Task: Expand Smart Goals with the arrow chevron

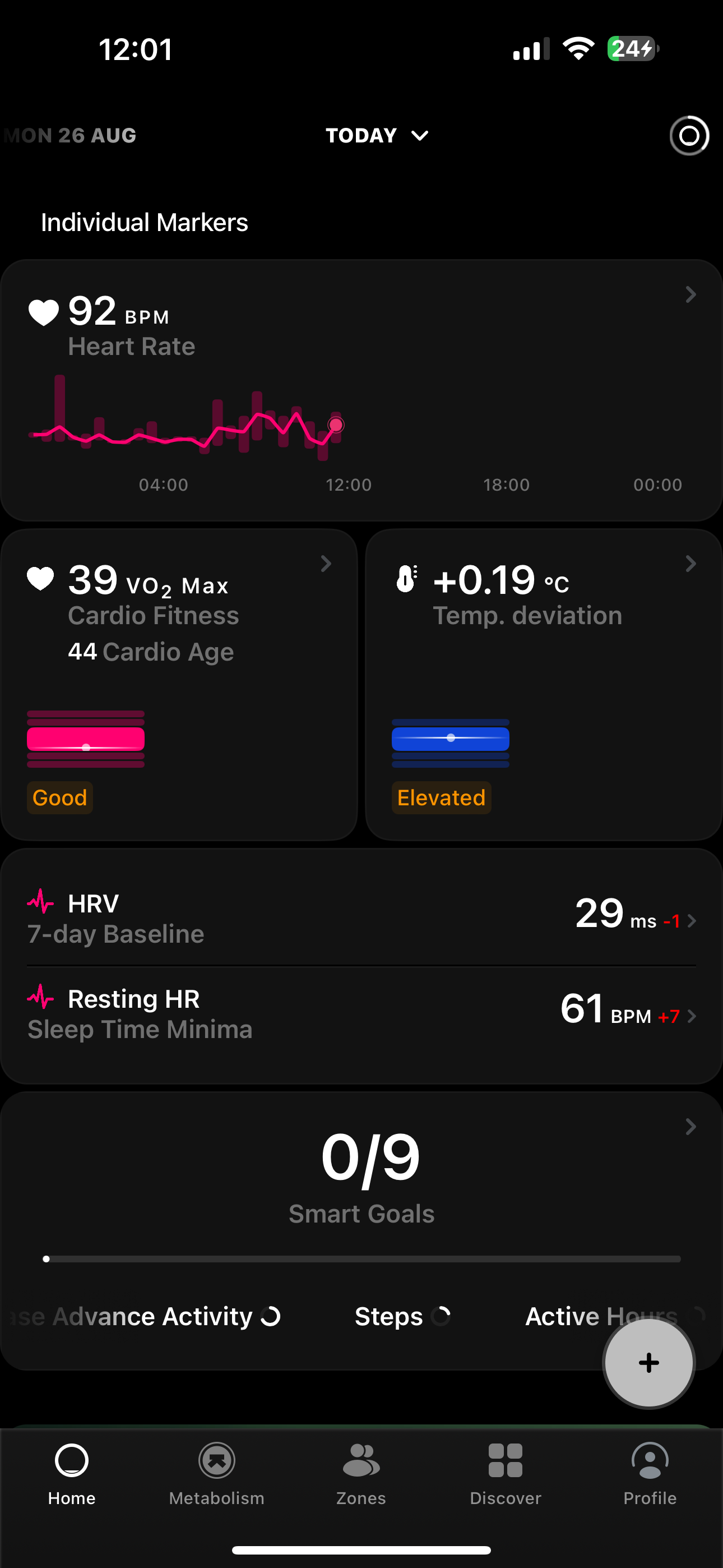Action: [690, 1126]
